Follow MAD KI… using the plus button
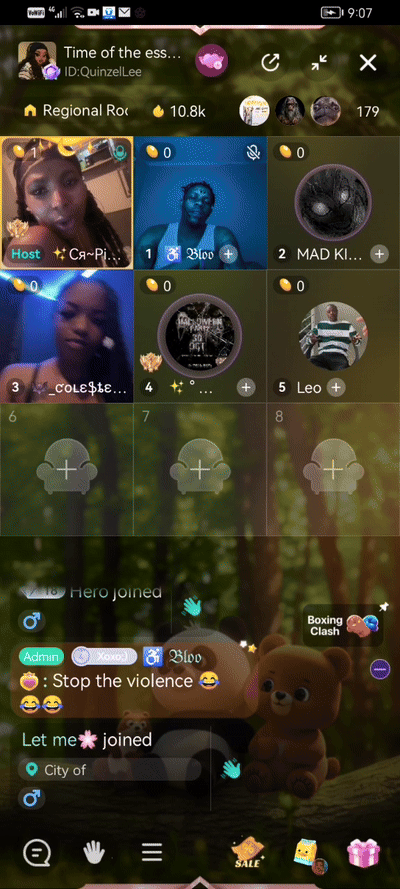400x889 pixels. [x=379, y=254]
